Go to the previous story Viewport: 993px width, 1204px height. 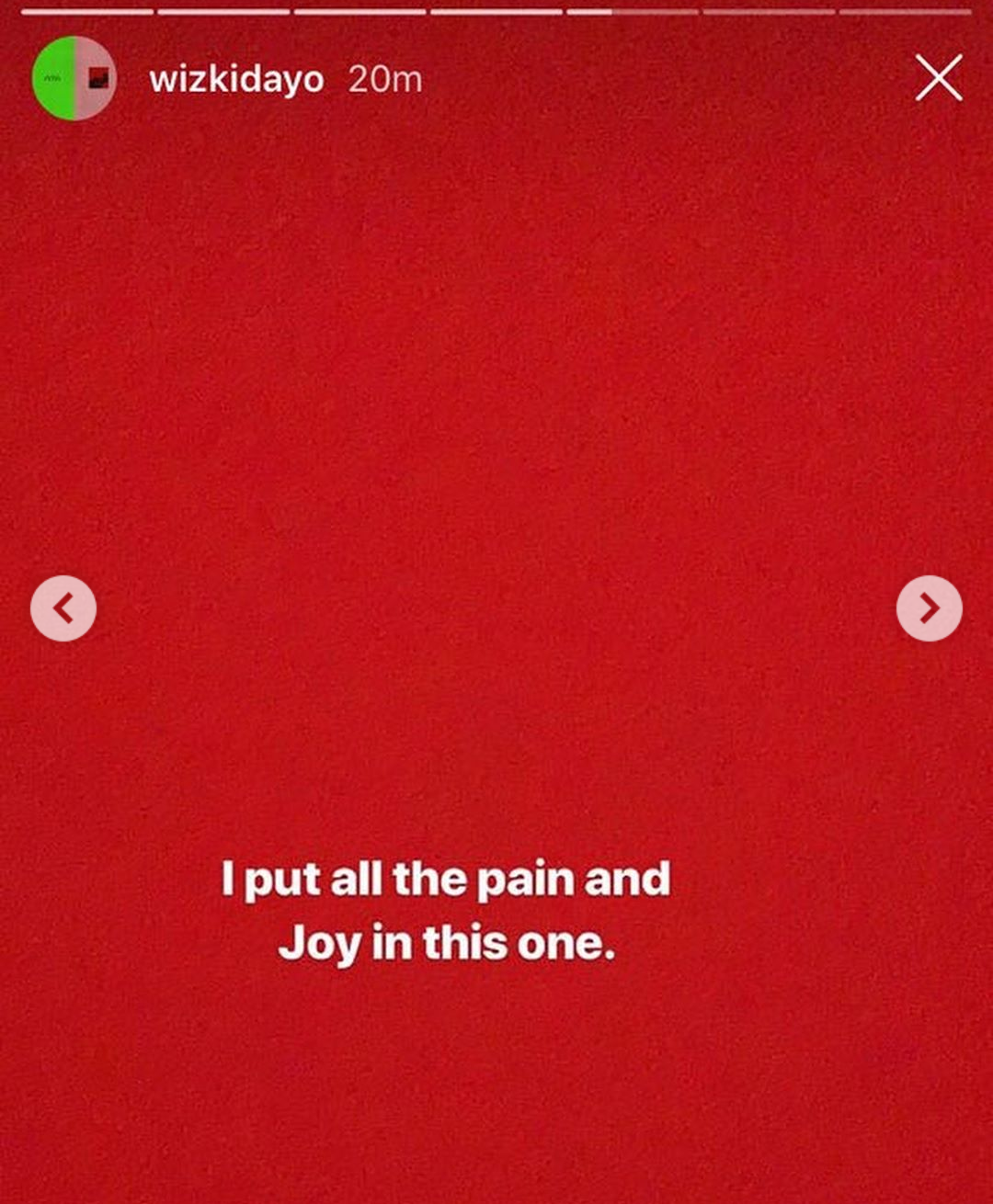(63, 608)
